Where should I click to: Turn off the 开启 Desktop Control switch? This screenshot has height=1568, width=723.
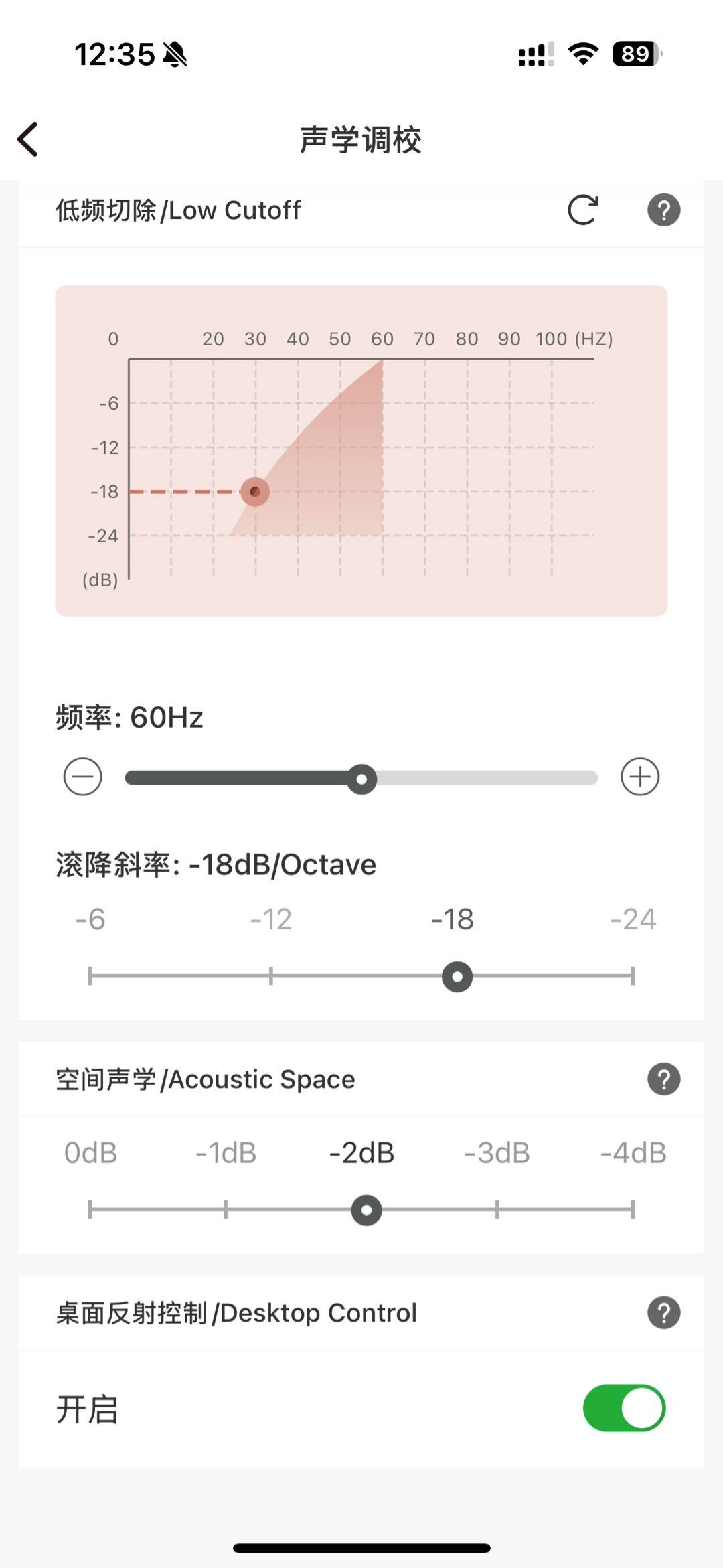pos(624,1407)
